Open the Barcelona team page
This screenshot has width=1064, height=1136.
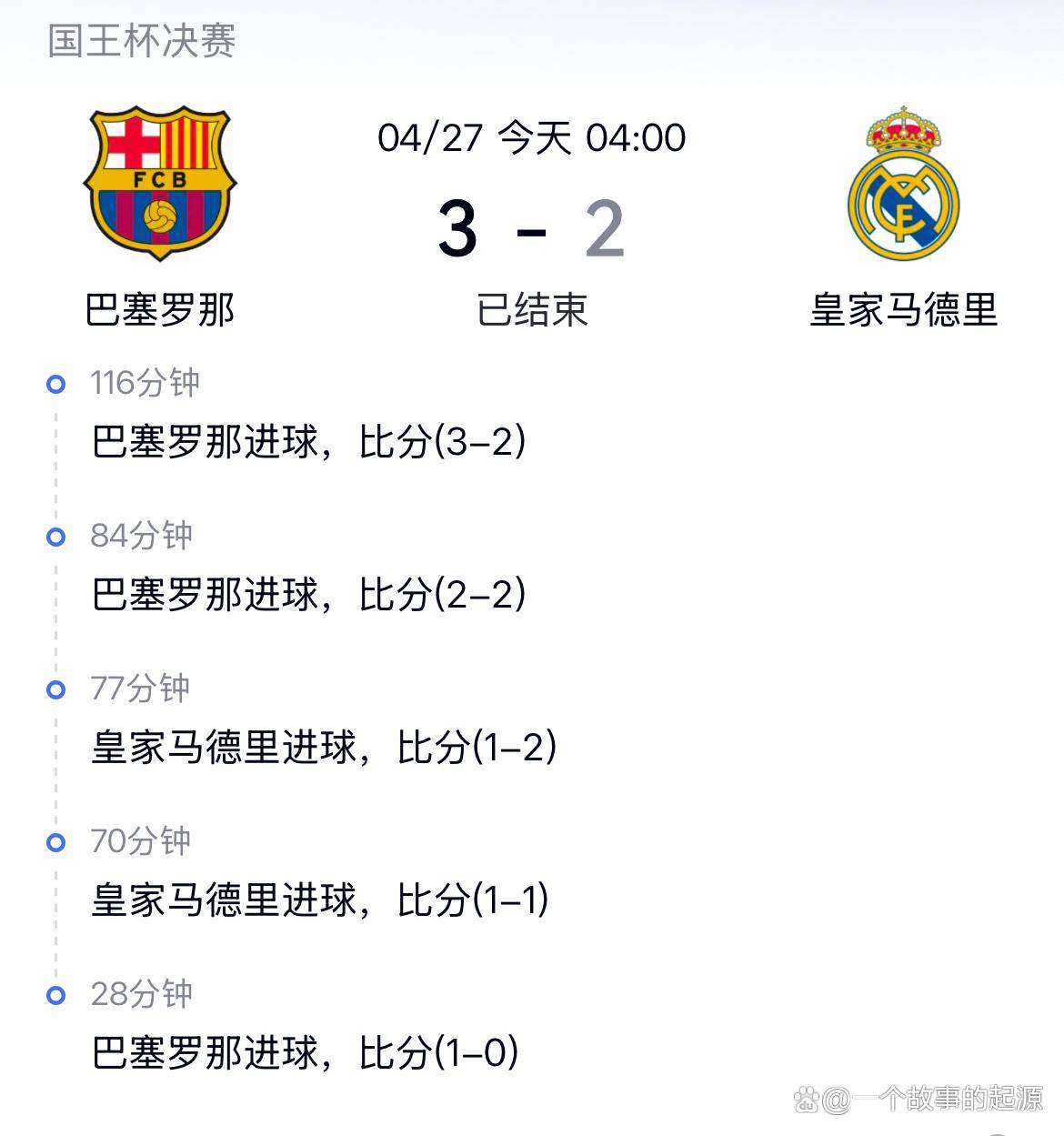pos(160,185)
